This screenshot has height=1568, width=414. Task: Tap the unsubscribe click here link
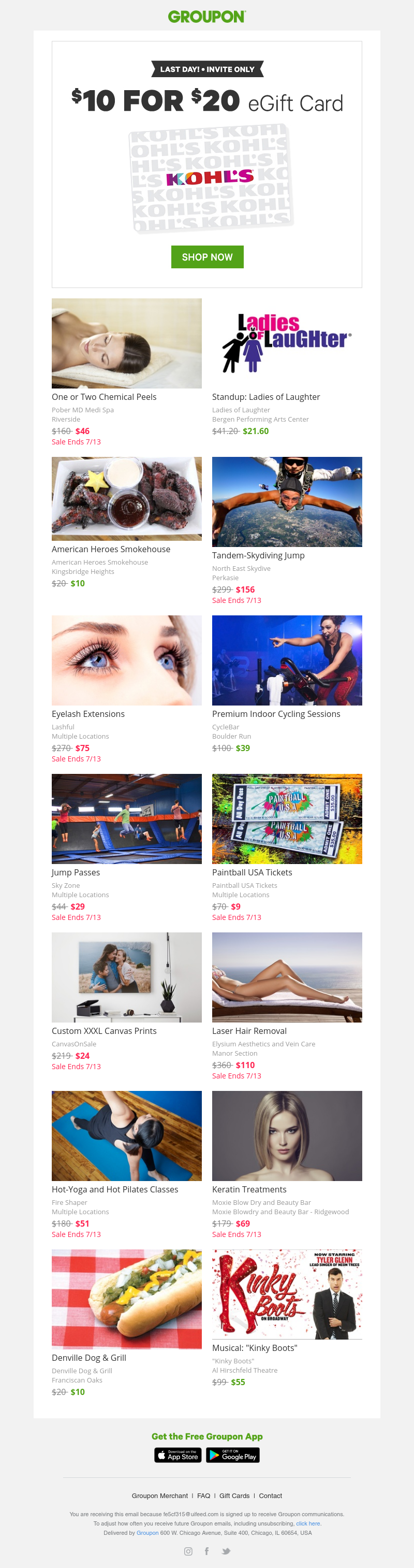tap(307, 1523)
